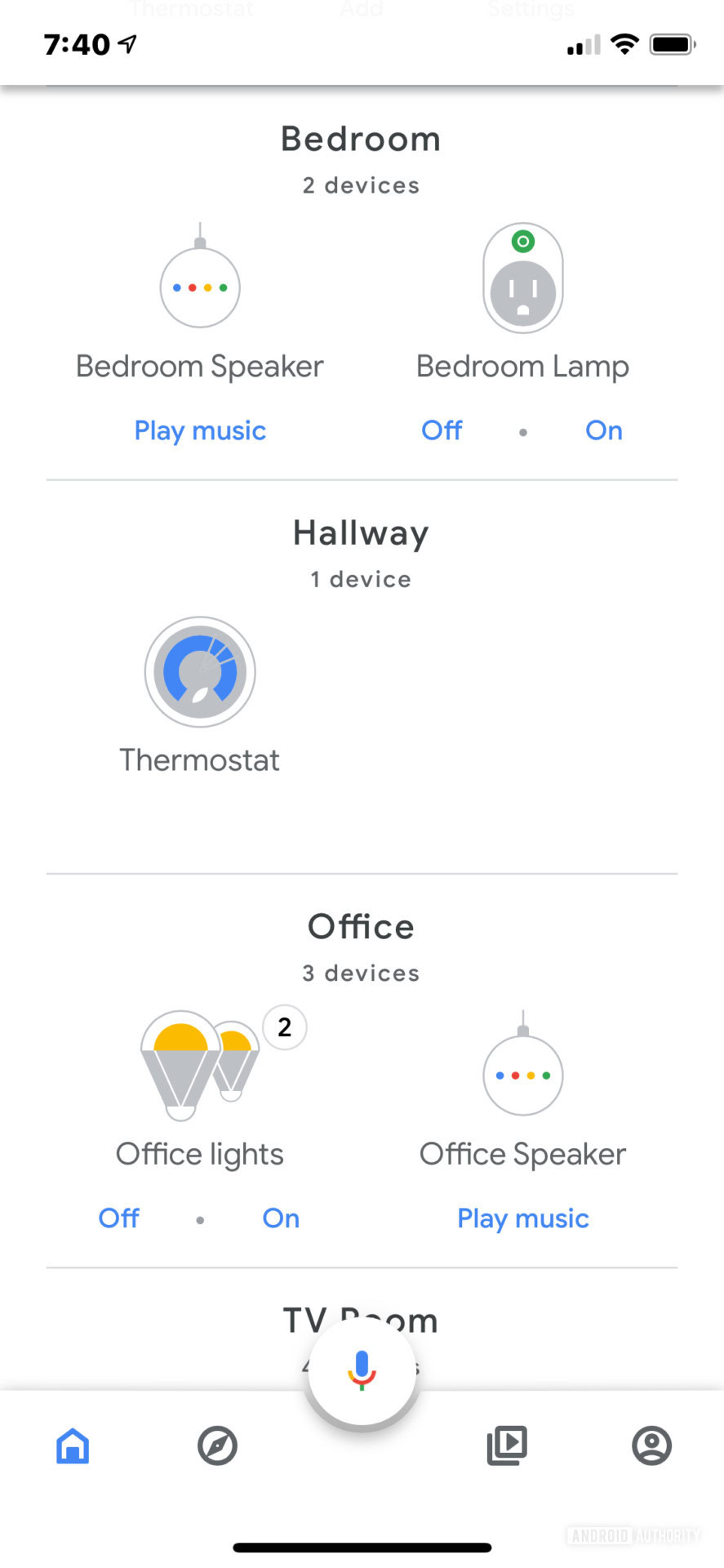Activate the Google Assistant microphone
The width and height of the screenshot is (724, 1568).
pos(362,1370)
